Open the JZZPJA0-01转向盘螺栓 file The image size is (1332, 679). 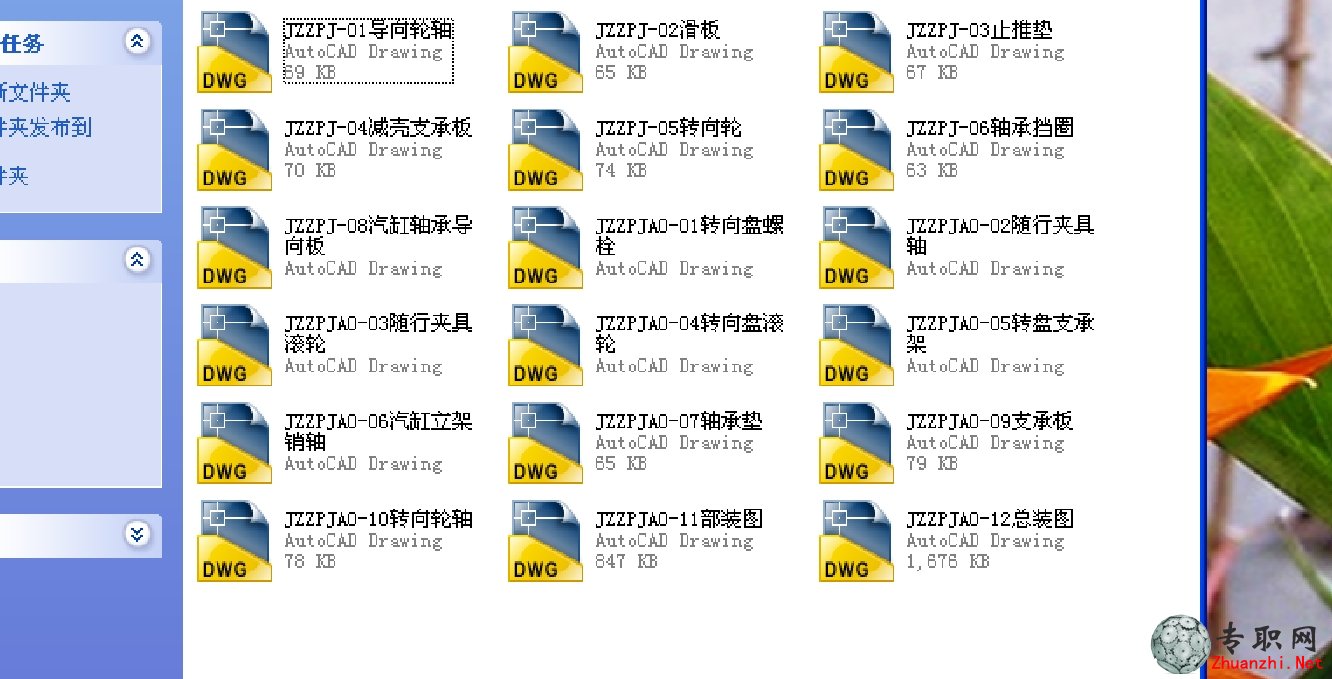tap(545, 248)
